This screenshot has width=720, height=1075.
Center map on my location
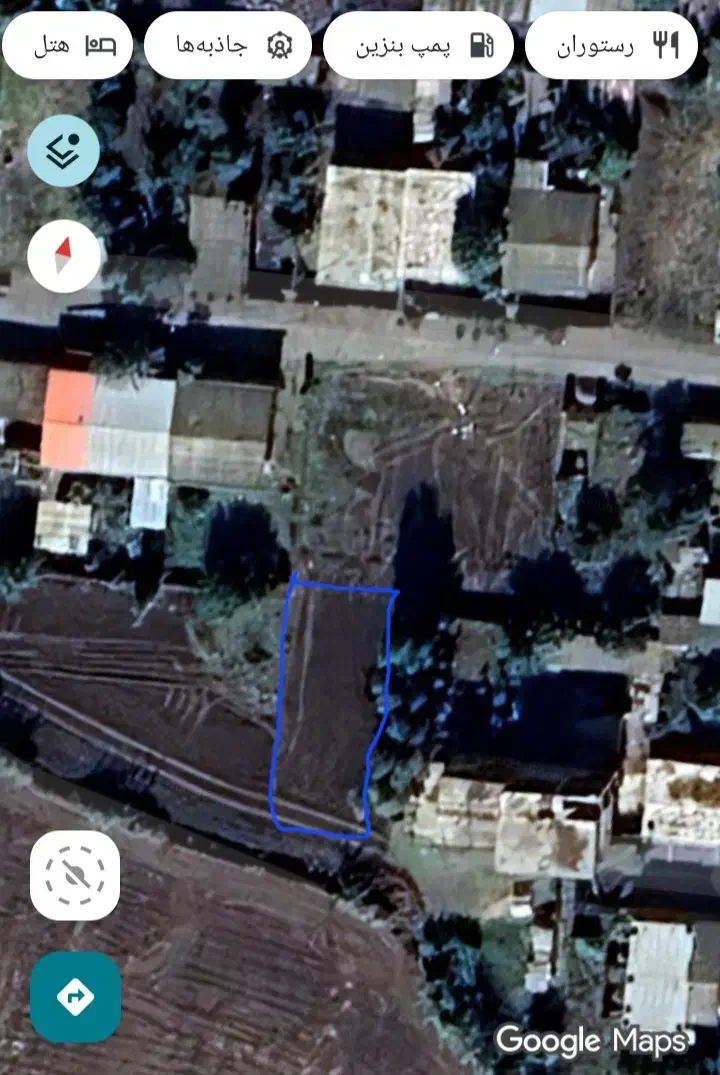[75, 875]
